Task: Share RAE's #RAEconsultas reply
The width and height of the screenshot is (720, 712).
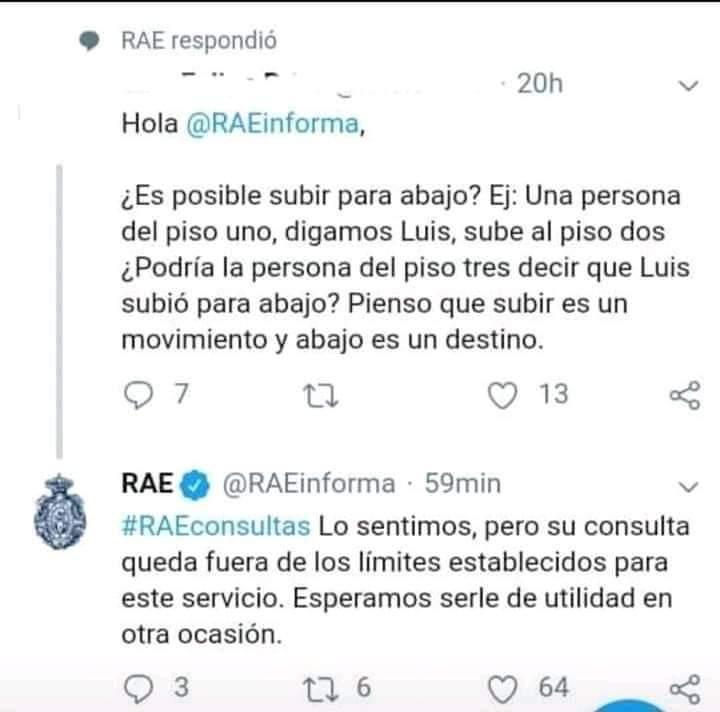Action: pos(685,688)
